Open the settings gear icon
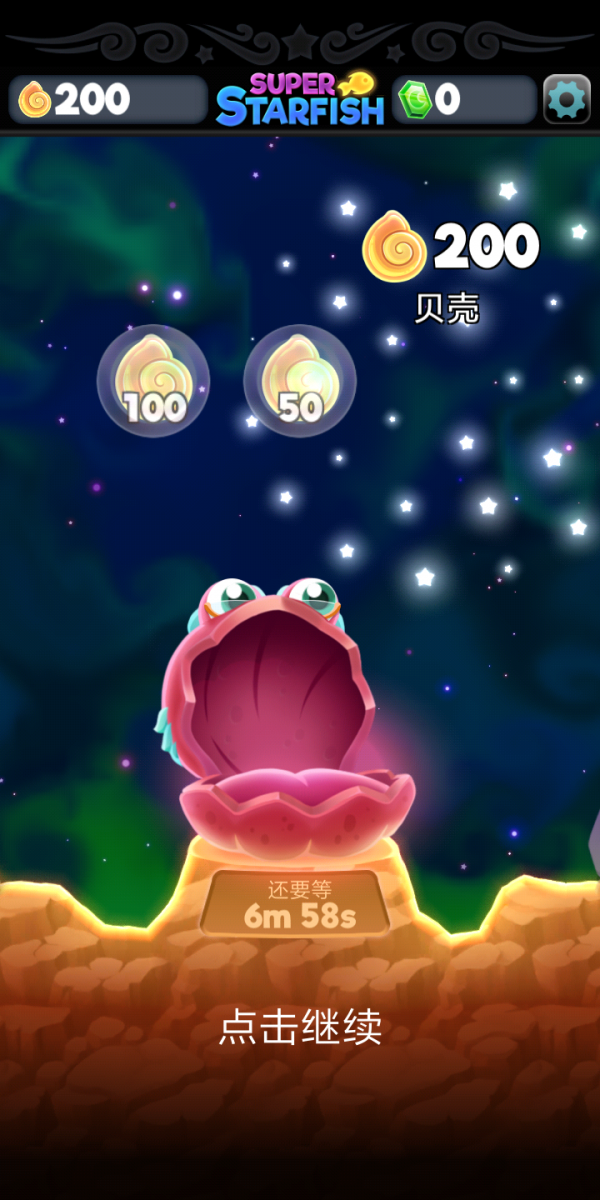 566,99
